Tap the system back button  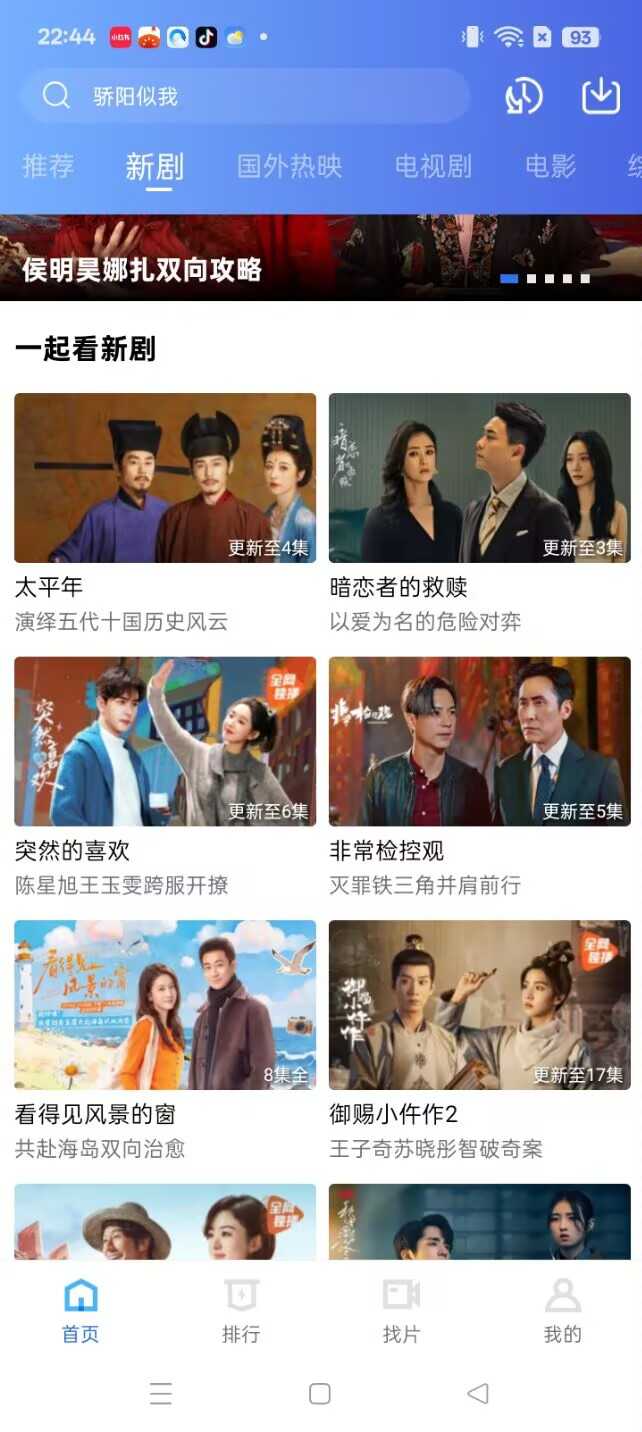click(478, 1393)
